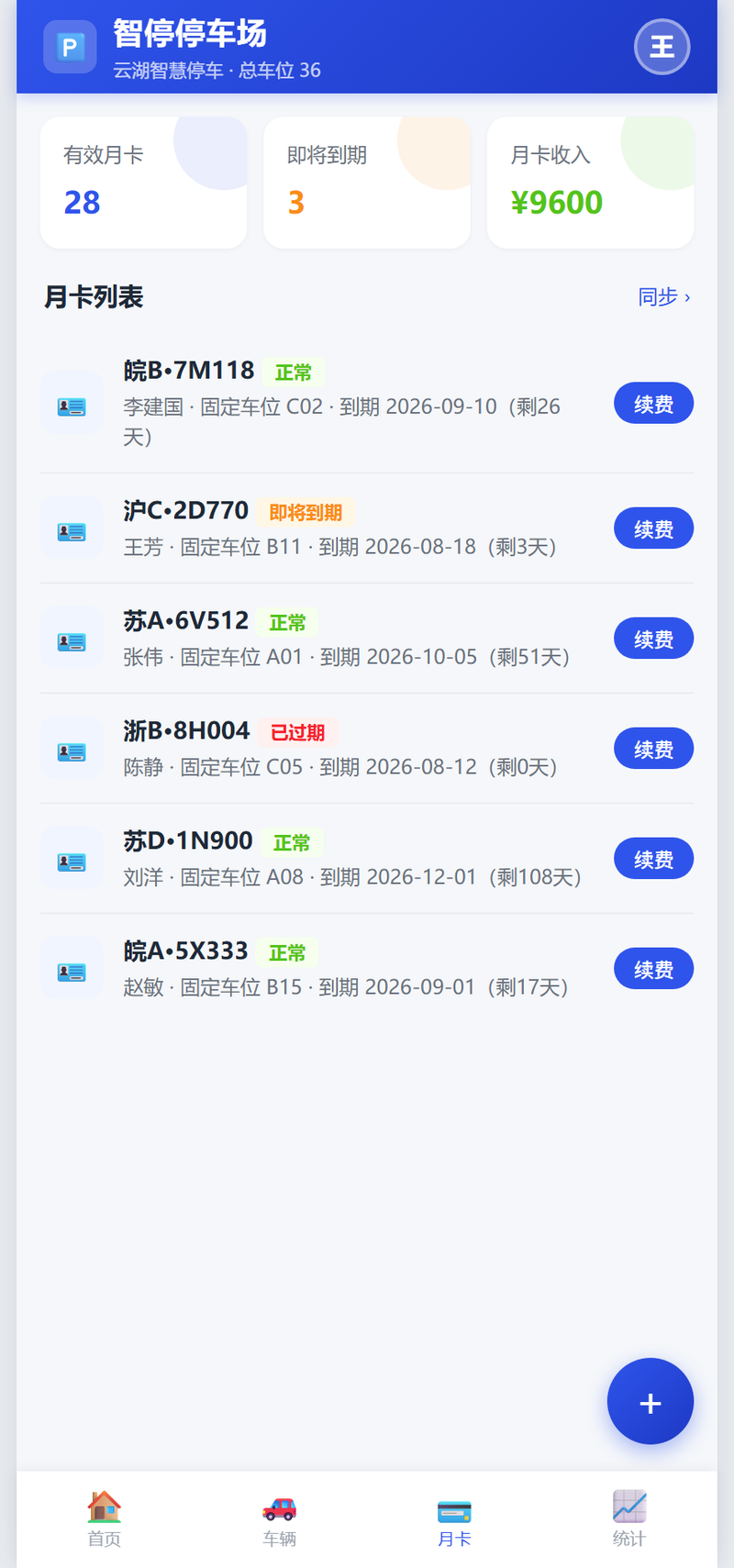
Task: View the 月卡收入 summary card
Action: (590, 183)
